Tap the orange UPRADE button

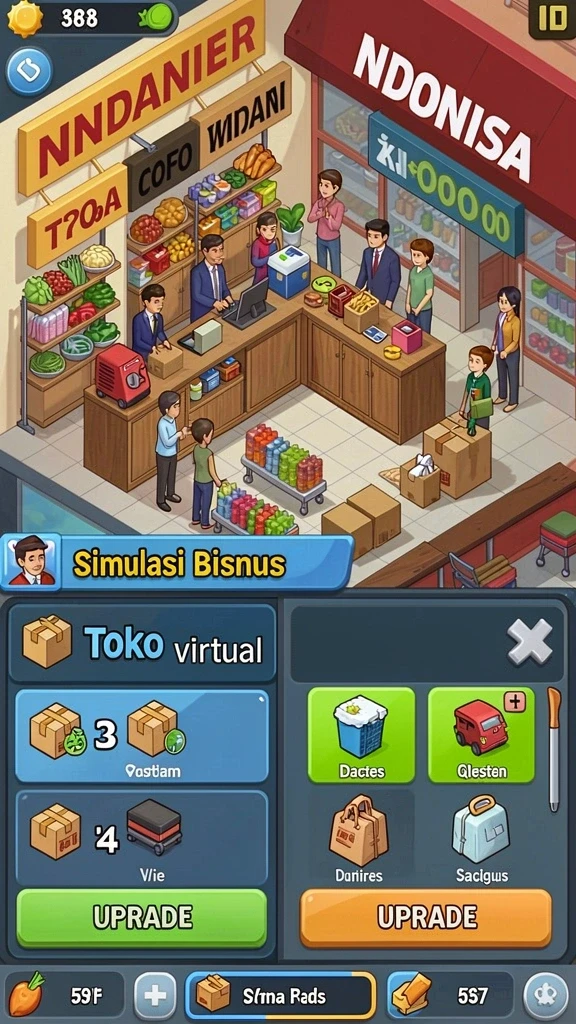426,918
